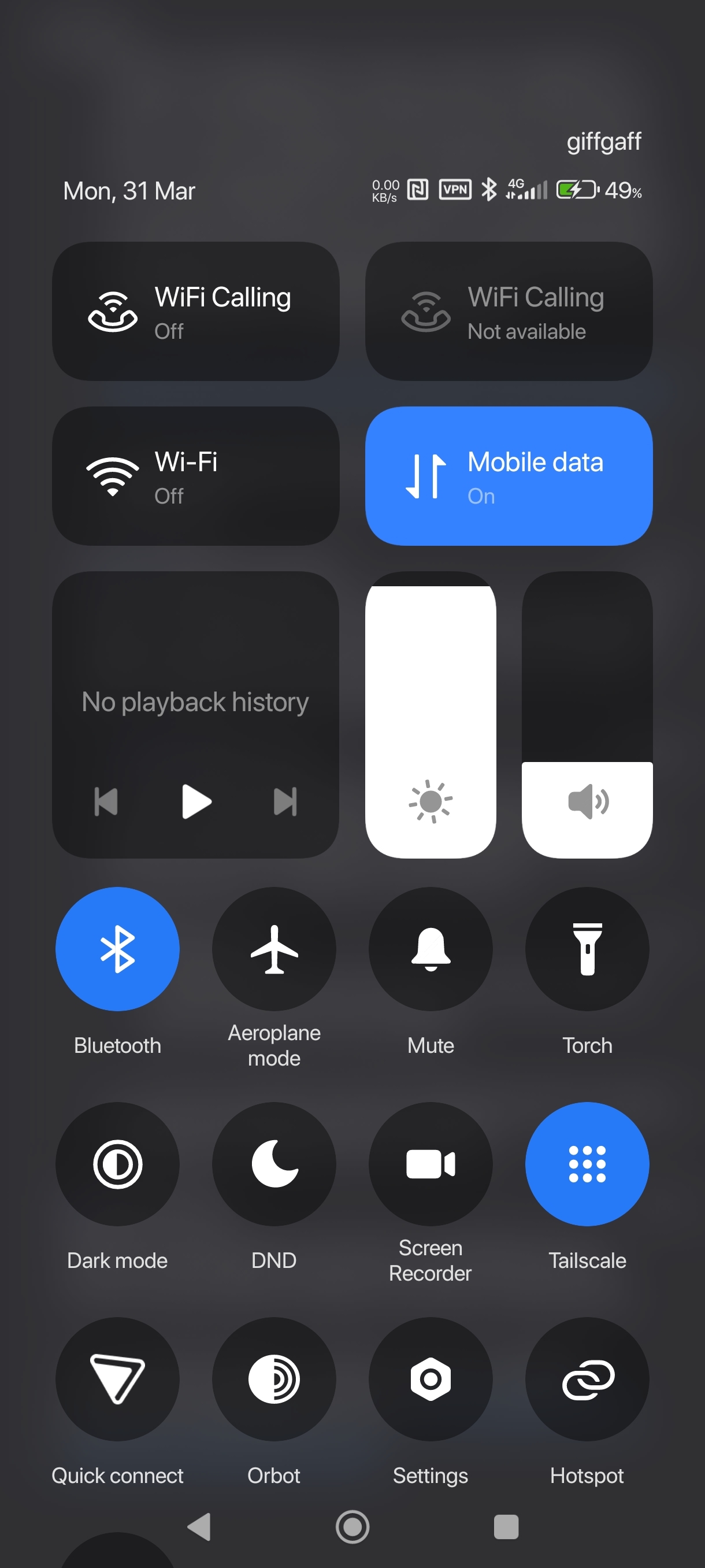Skip to the next track
The height and width of the screenshot is (1568, 705).
[x=285, y=801]
